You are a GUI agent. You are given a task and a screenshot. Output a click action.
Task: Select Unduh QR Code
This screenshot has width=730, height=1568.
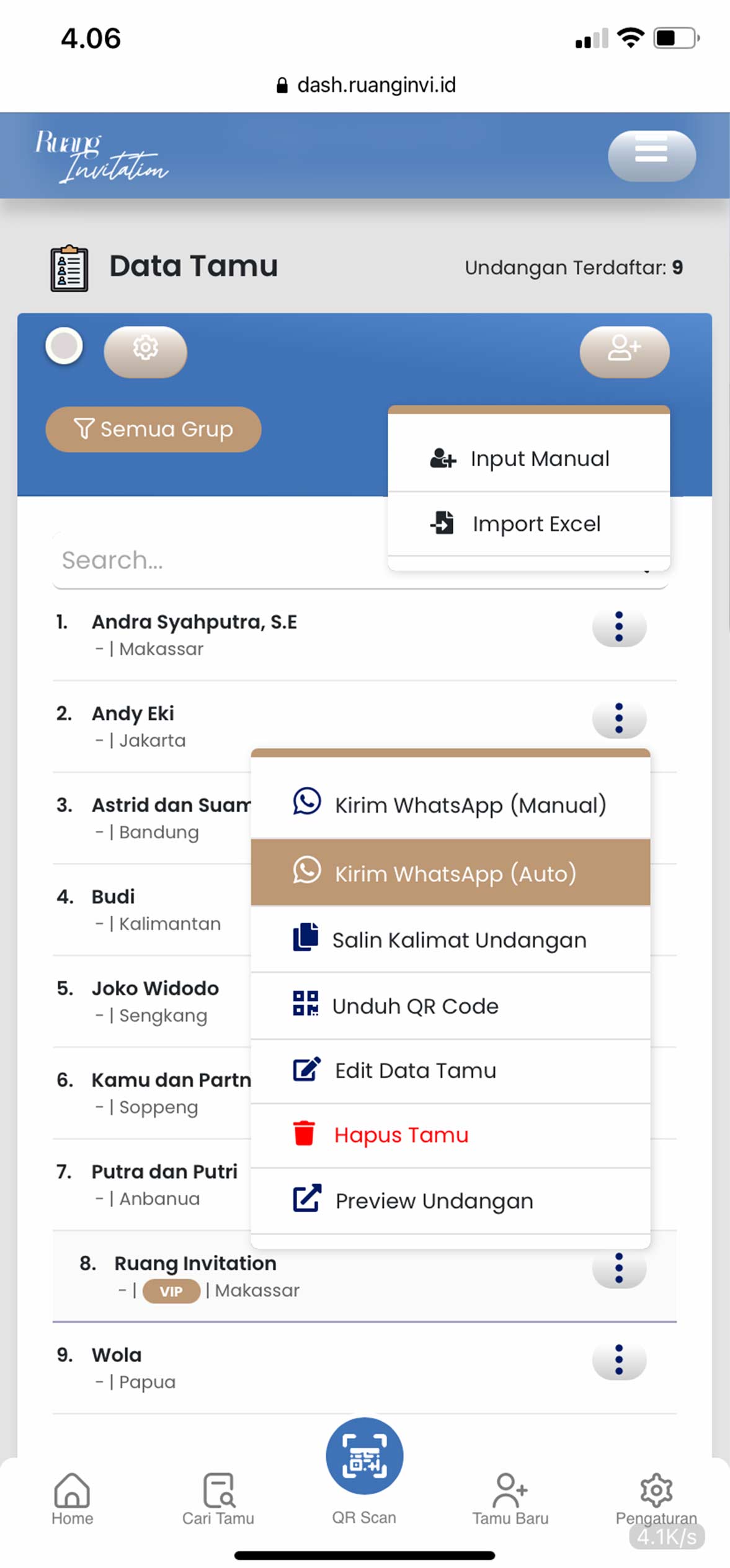point(450,1006)
